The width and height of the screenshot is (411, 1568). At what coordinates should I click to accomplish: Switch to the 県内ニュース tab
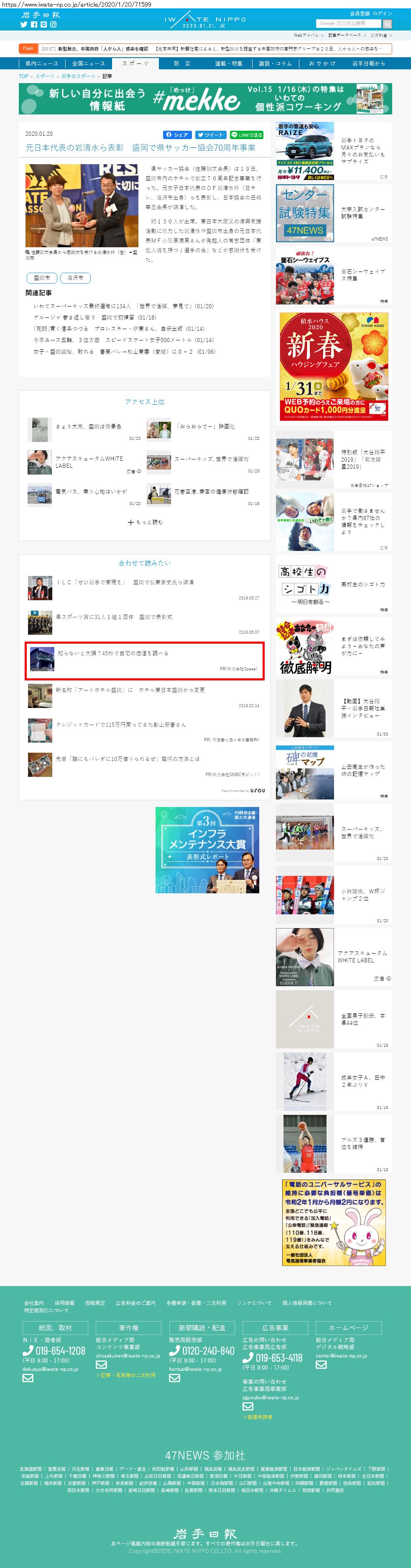point(42,63)
